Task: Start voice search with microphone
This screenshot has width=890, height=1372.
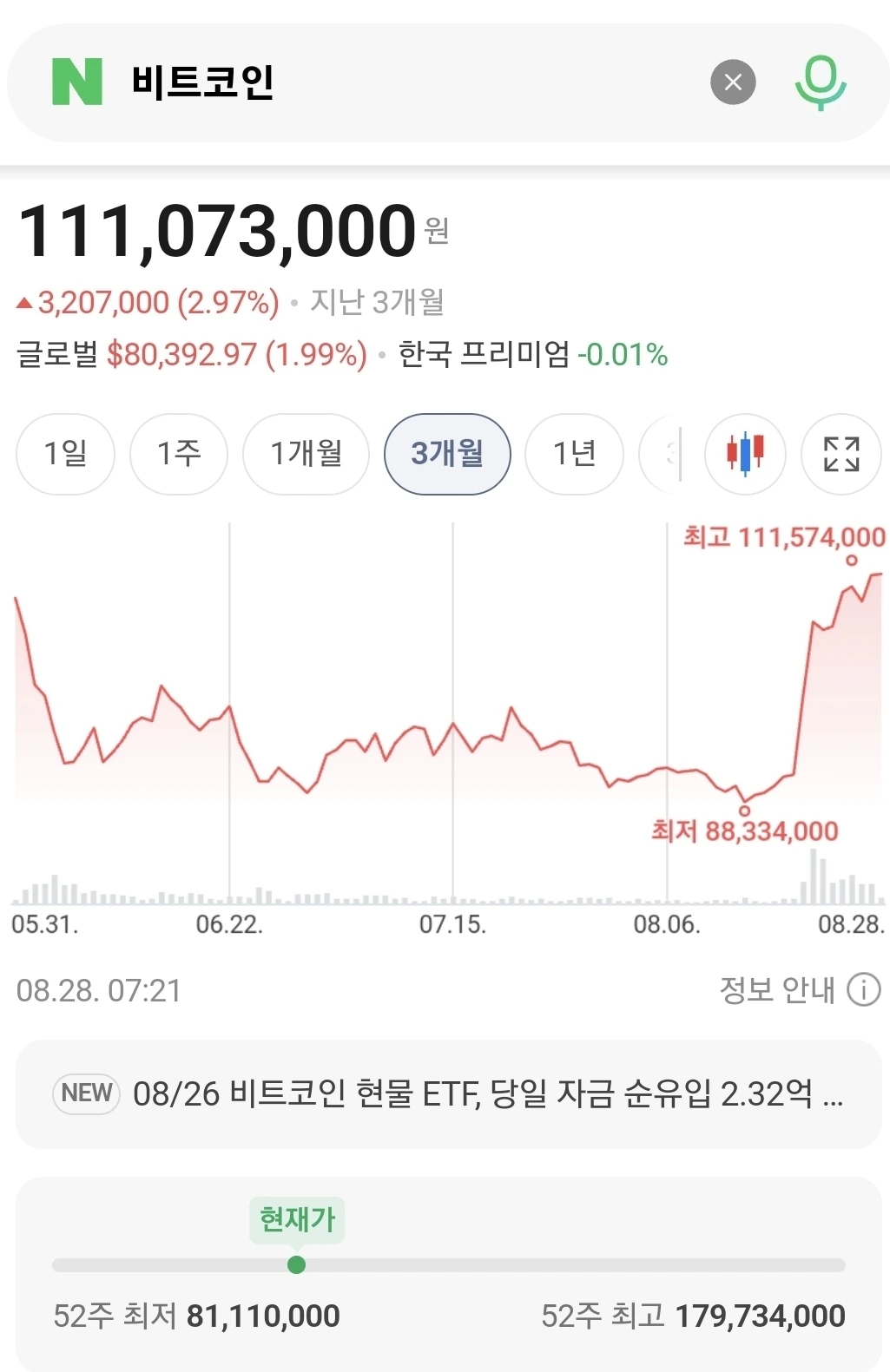Action: click(x=821, y=82)
